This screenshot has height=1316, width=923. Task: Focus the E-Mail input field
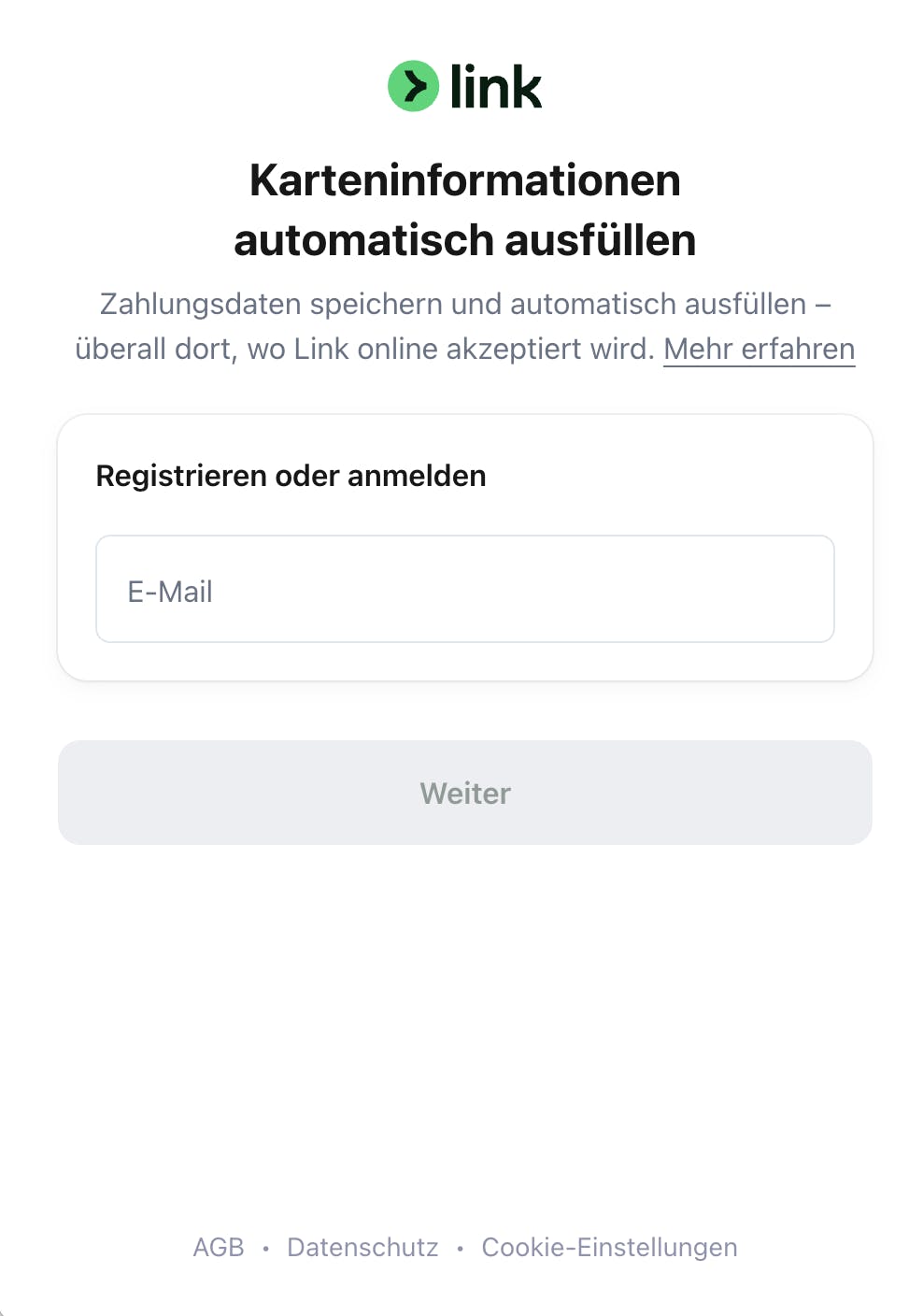click(464, 589)
